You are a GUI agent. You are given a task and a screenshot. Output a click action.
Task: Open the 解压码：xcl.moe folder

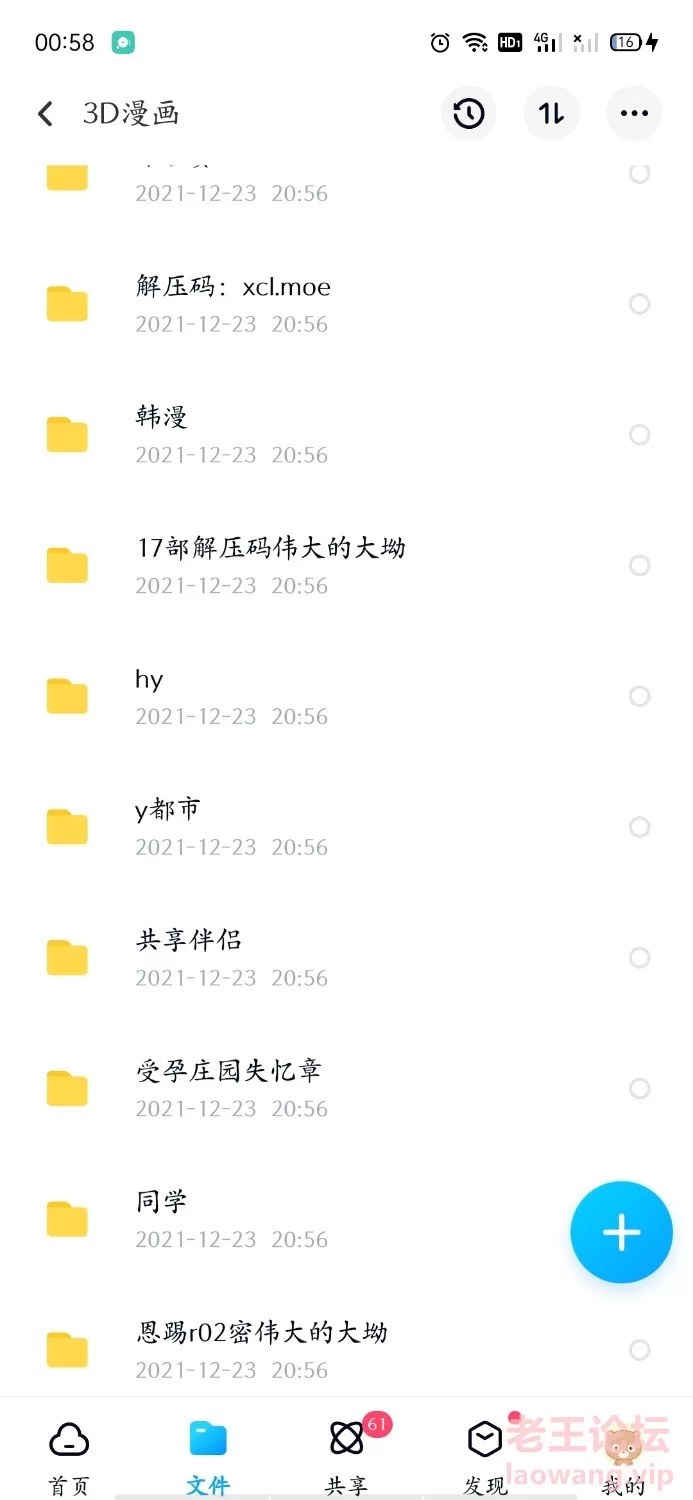[346, 304]
